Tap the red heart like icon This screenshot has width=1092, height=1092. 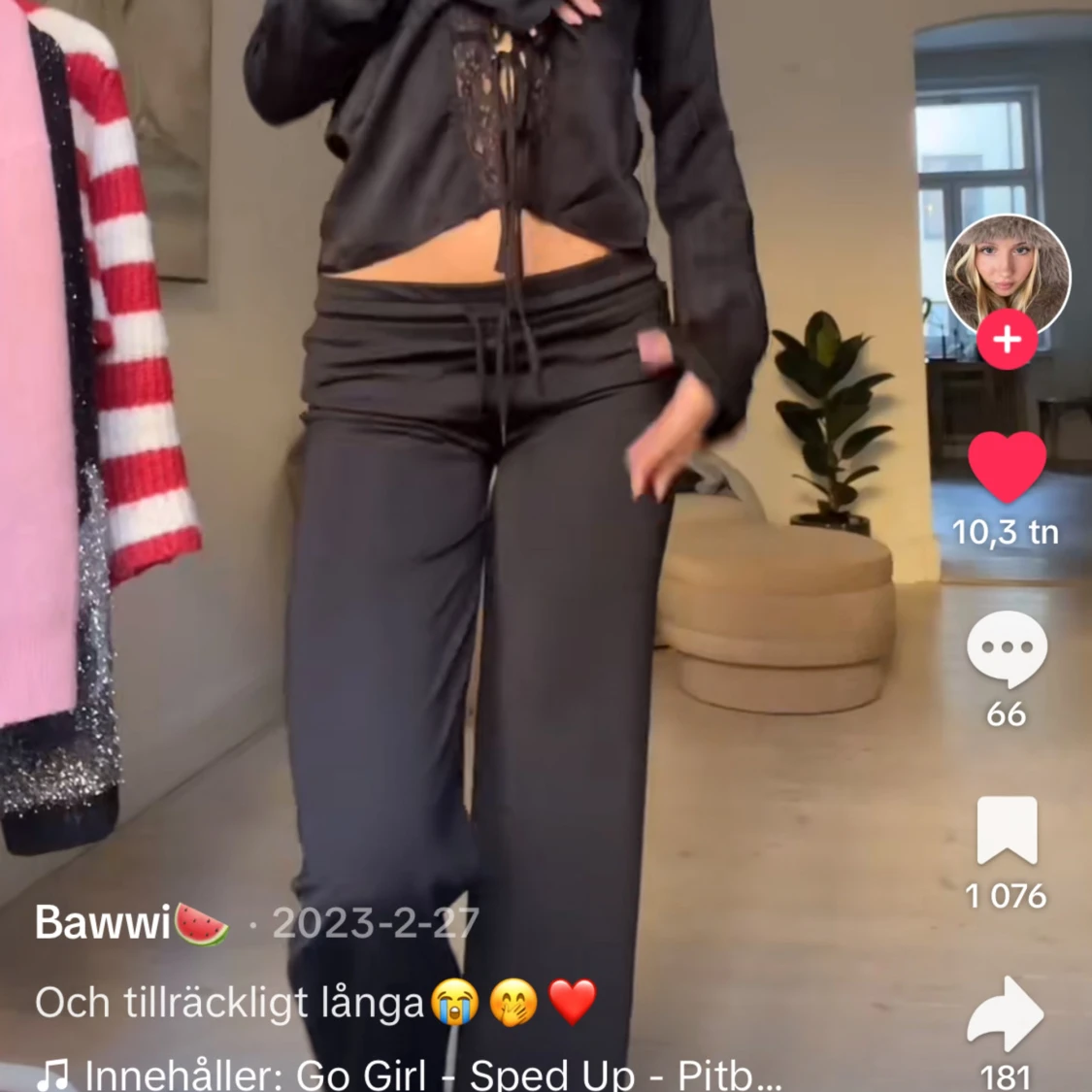[x=1007, y=468]
